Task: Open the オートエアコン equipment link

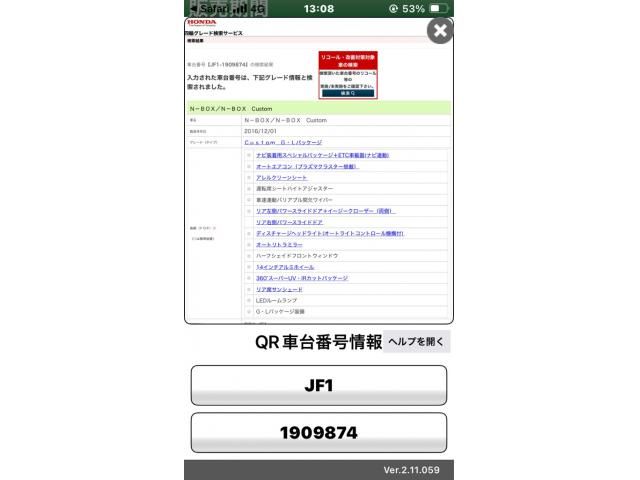Action: click(x=307, y=167)
